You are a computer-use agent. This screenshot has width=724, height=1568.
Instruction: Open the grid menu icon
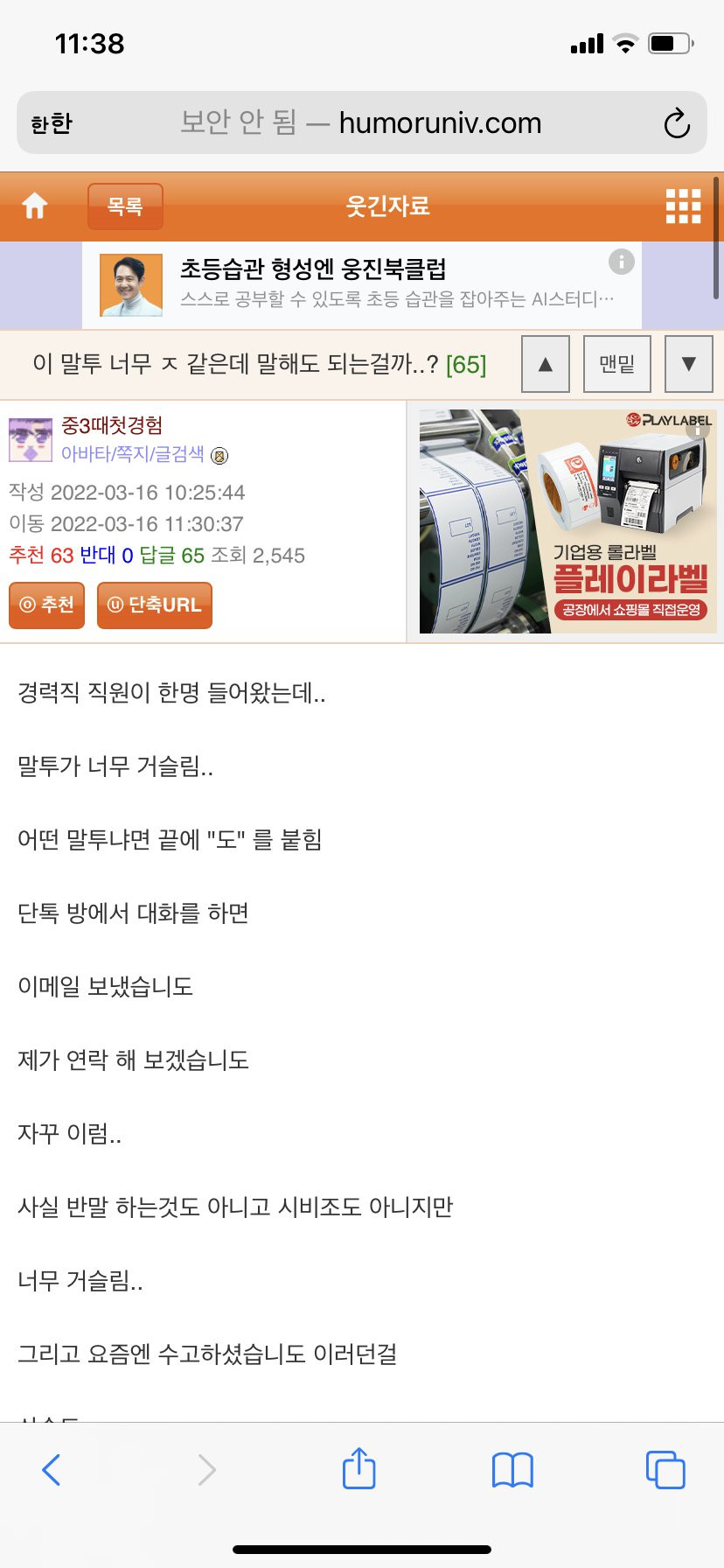pos(683,206)
